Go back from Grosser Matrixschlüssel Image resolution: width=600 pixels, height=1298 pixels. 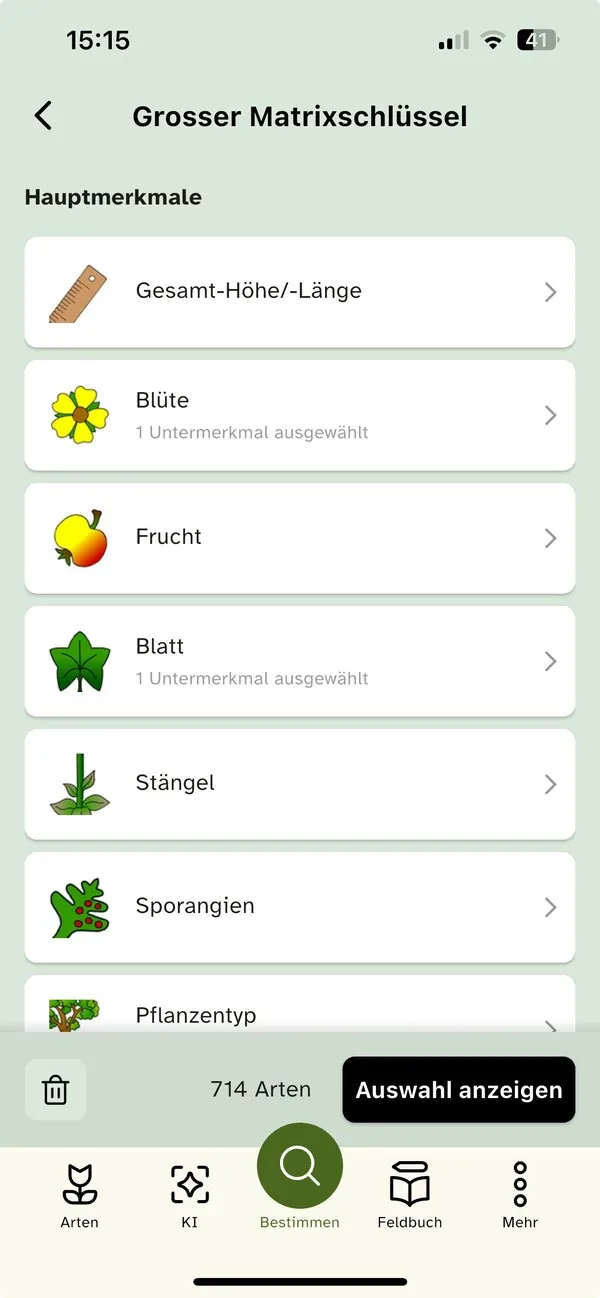(43, 116)
